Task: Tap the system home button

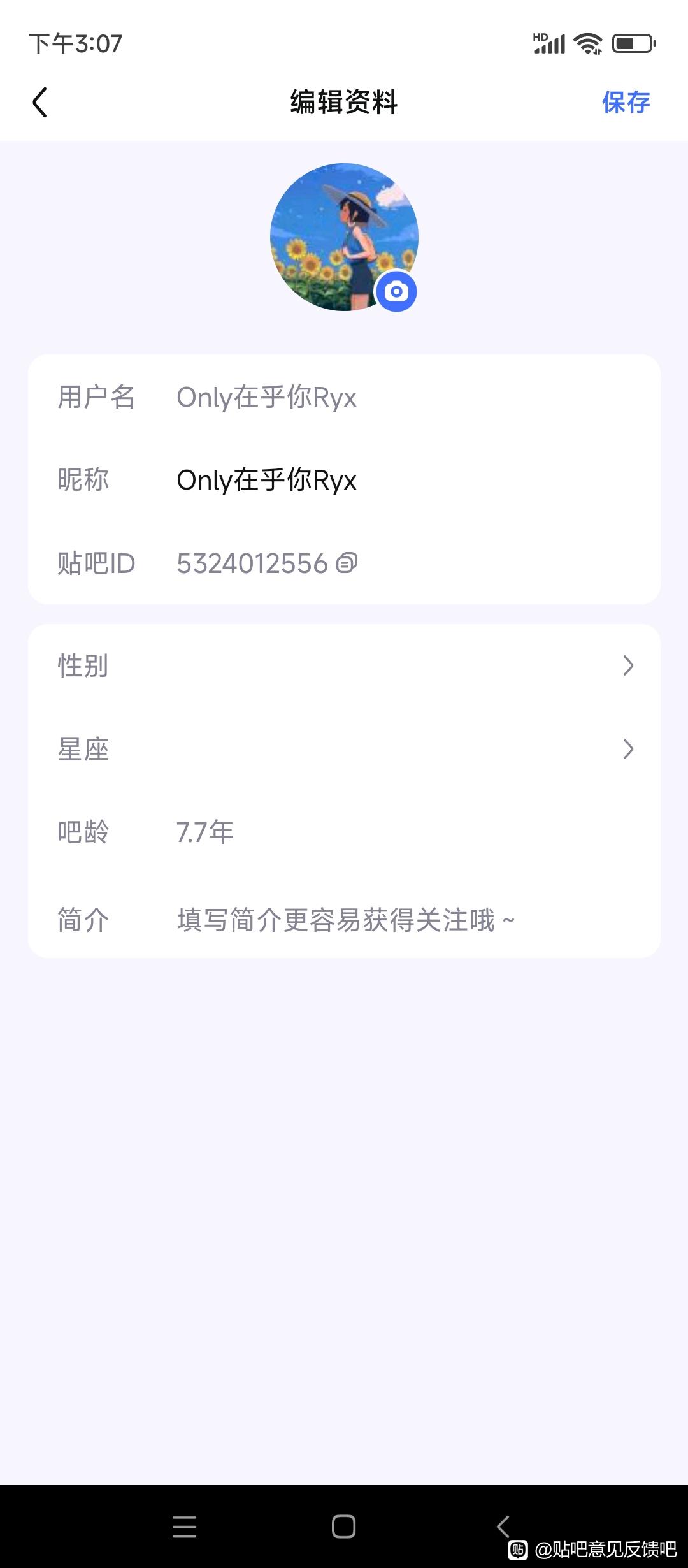Action: click(343, 1527)
